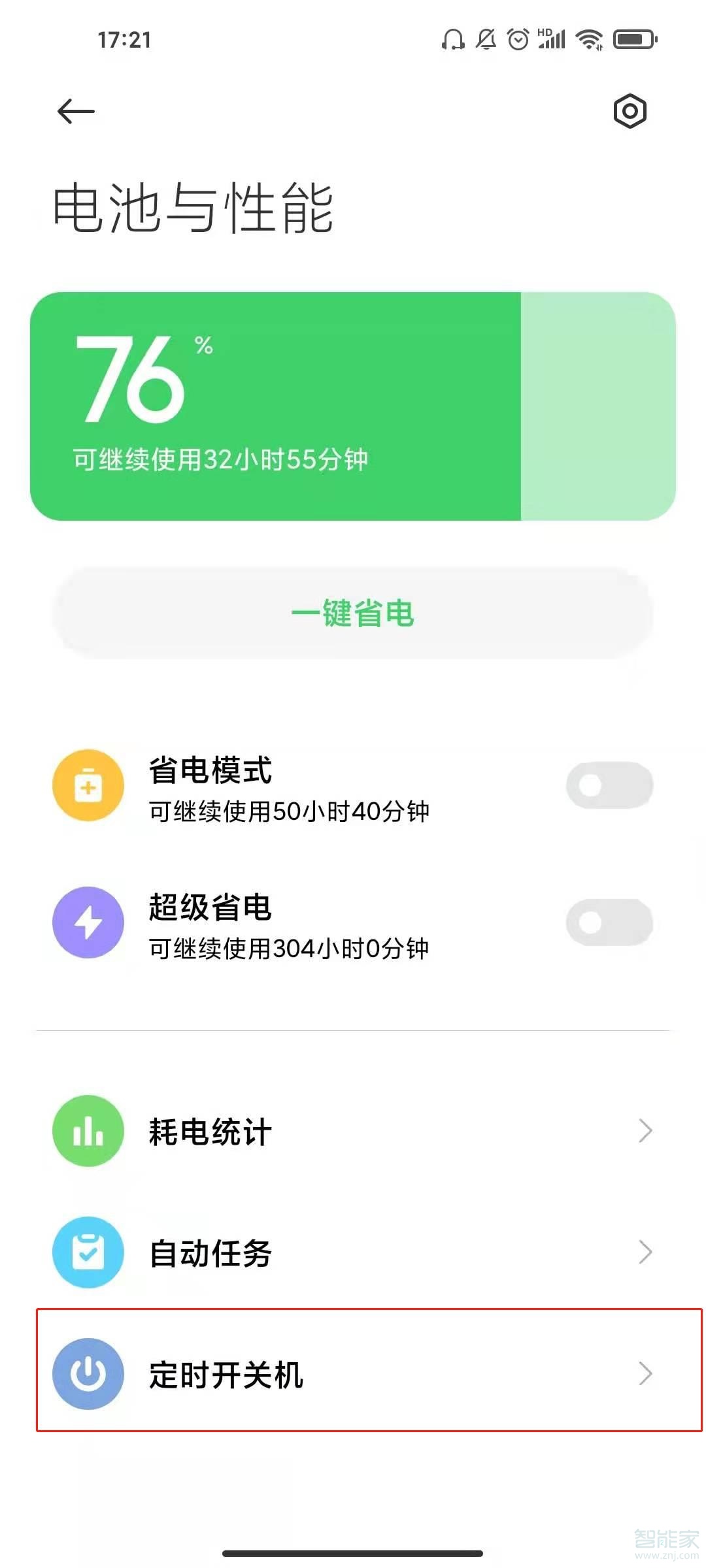The image size is (706, 1568).
Task: Select the 耗电统计 menu row
Action: pos(353,1131)
